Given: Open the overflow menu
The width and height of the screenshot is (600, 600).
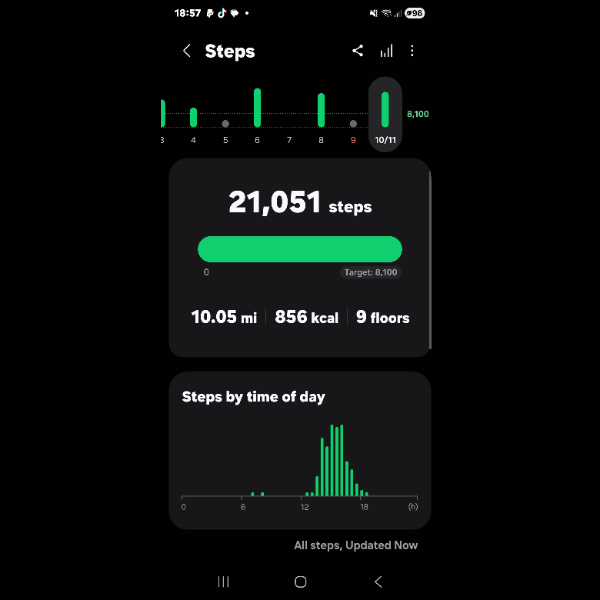Looking at the screenshot, I should (412, 51).
